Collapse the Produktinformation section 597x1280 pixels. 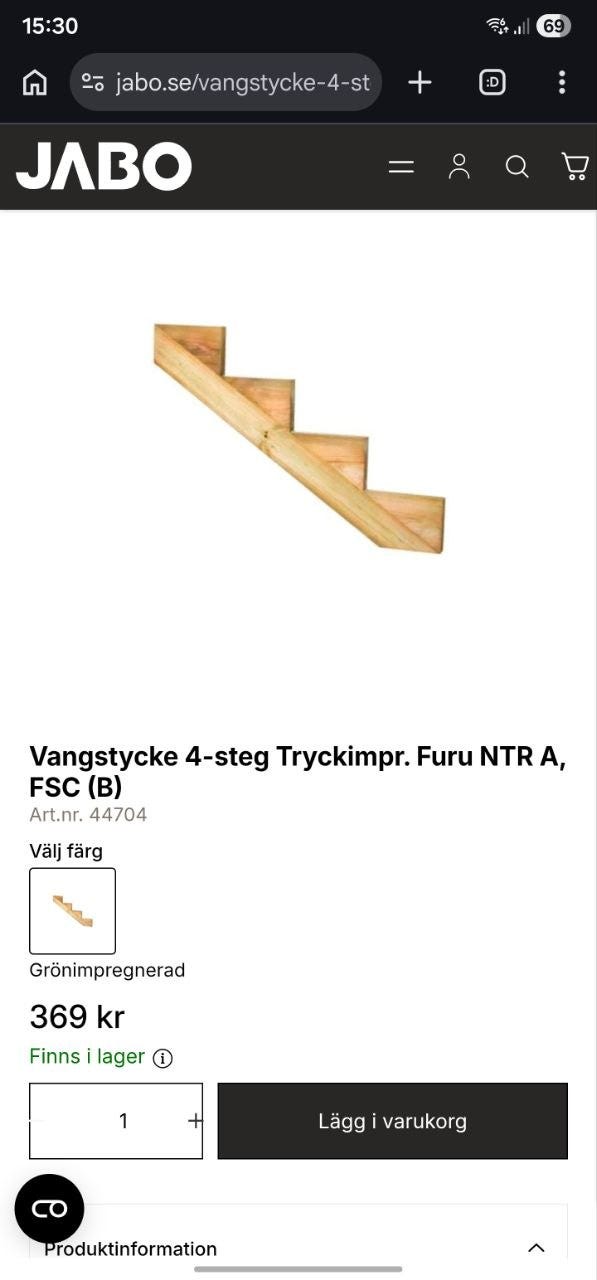coord(536,1248)
